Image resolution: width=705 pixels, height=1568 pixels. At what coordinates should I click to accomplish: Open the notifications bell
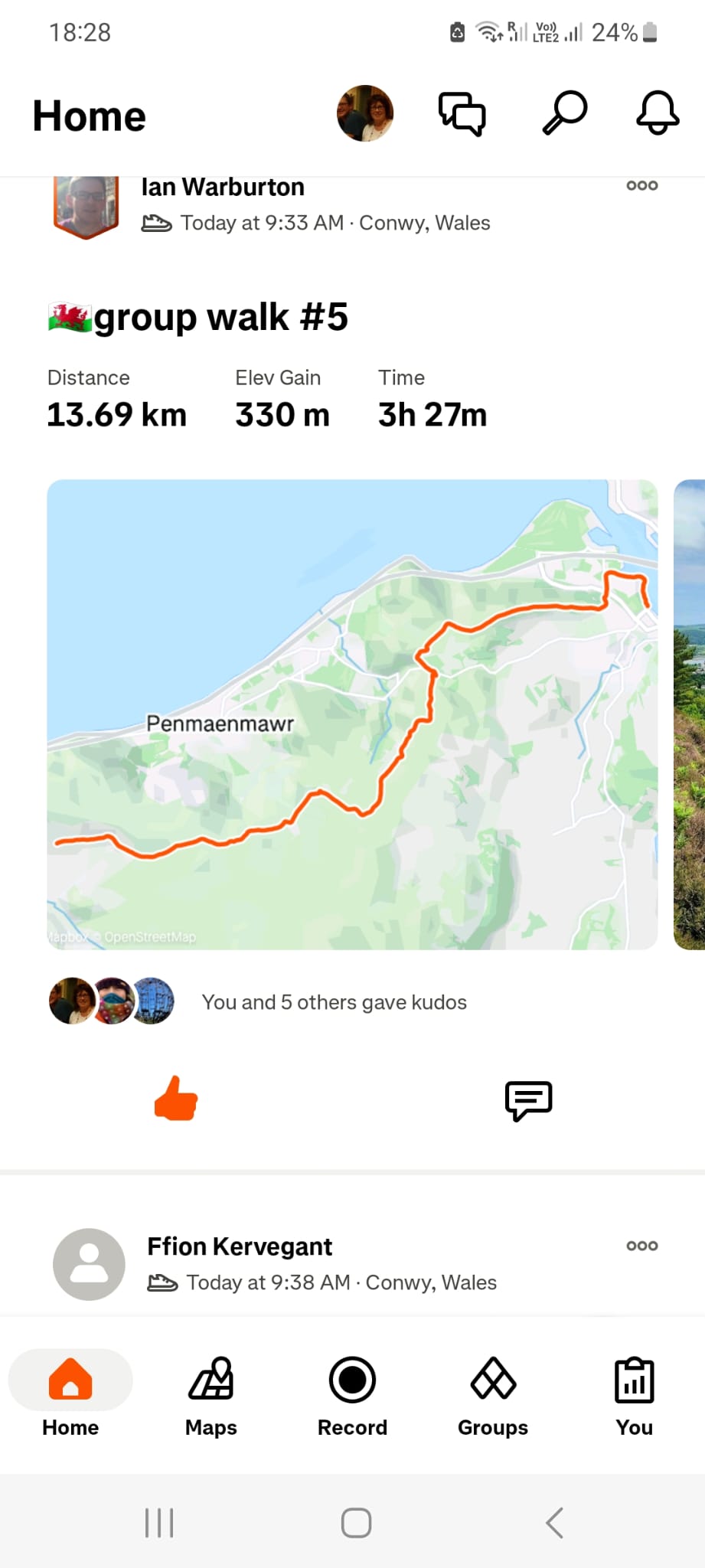658,113
